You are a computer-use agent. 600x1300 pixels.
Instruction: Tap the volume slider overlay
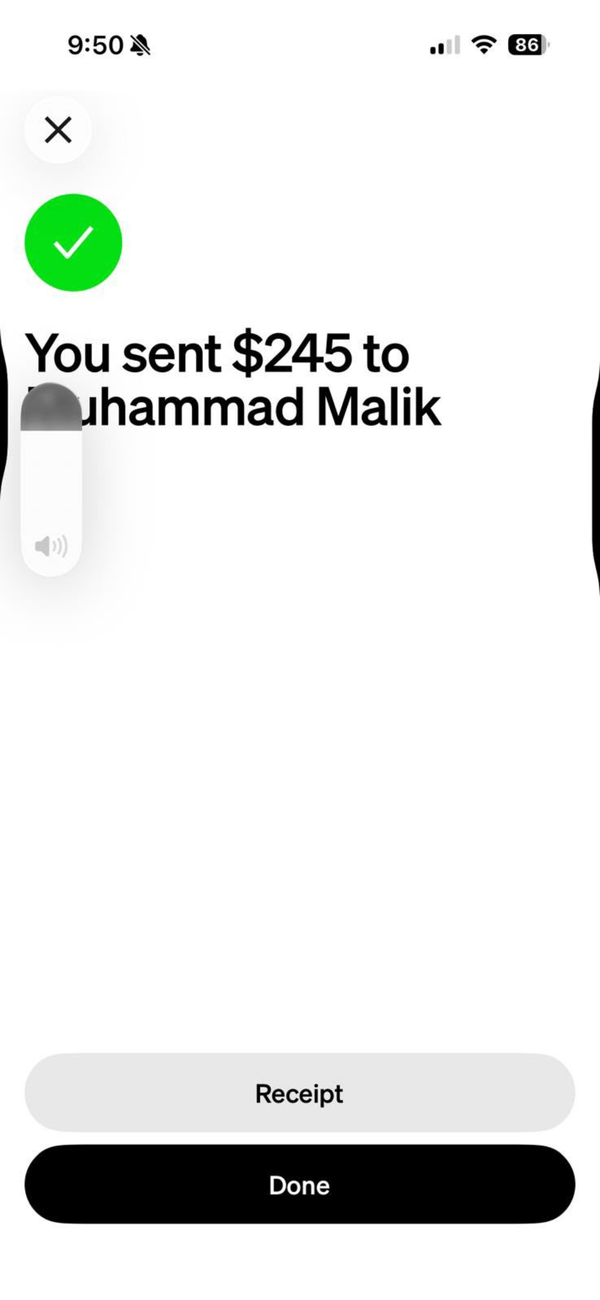point(51,478)
